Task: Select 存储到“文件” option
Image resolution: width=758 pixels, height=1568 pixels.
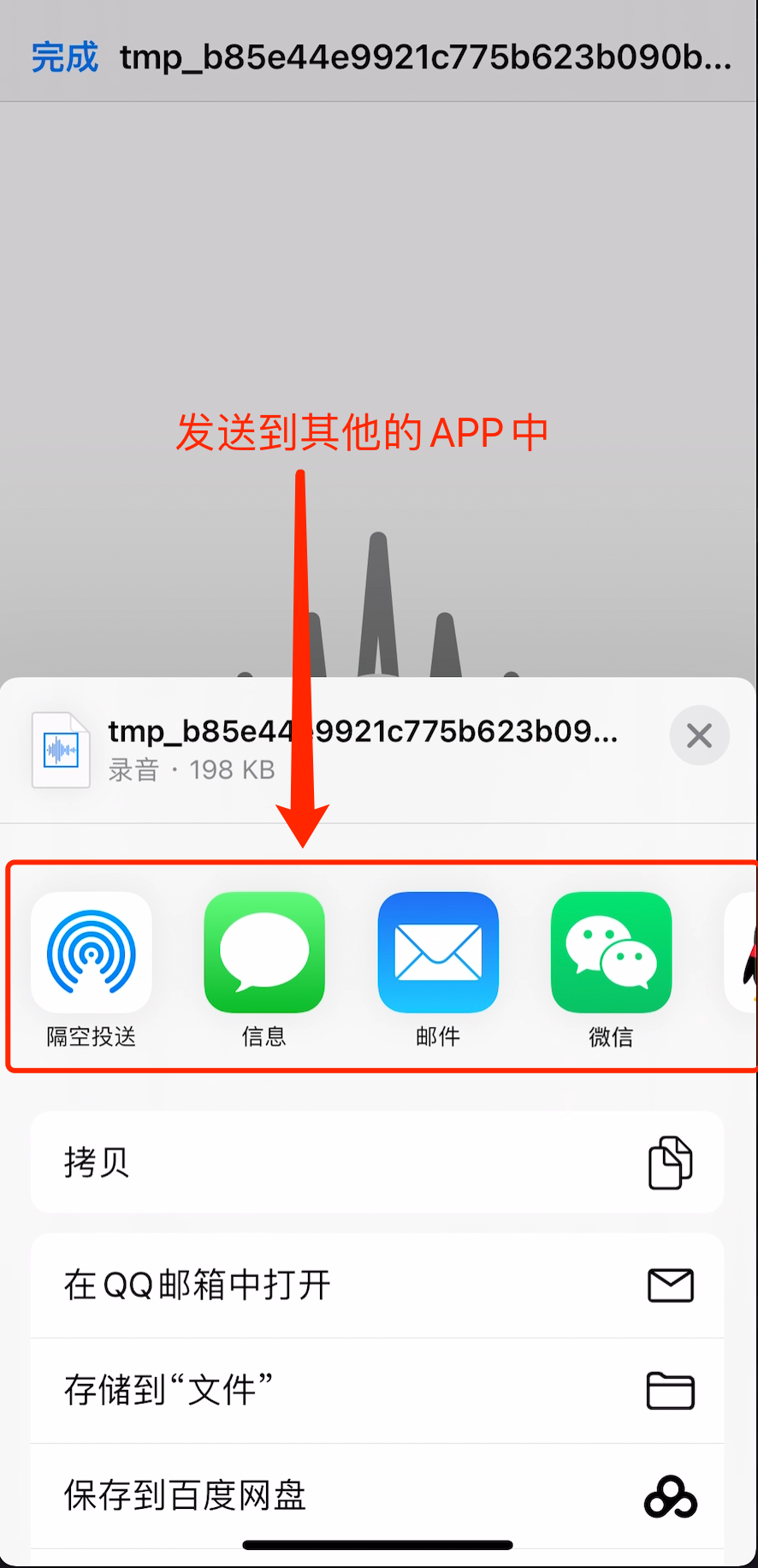Action: 377,1391
